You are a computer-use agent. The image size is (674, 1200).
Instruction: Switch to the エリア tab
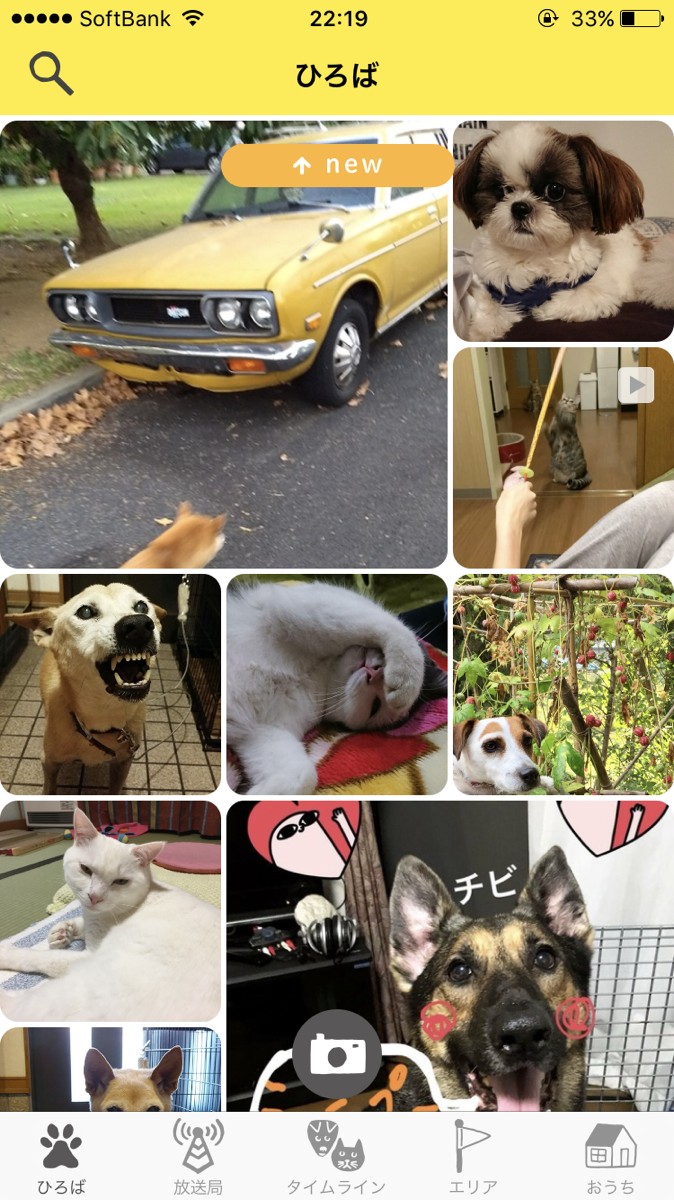[x=473, y=1158]
